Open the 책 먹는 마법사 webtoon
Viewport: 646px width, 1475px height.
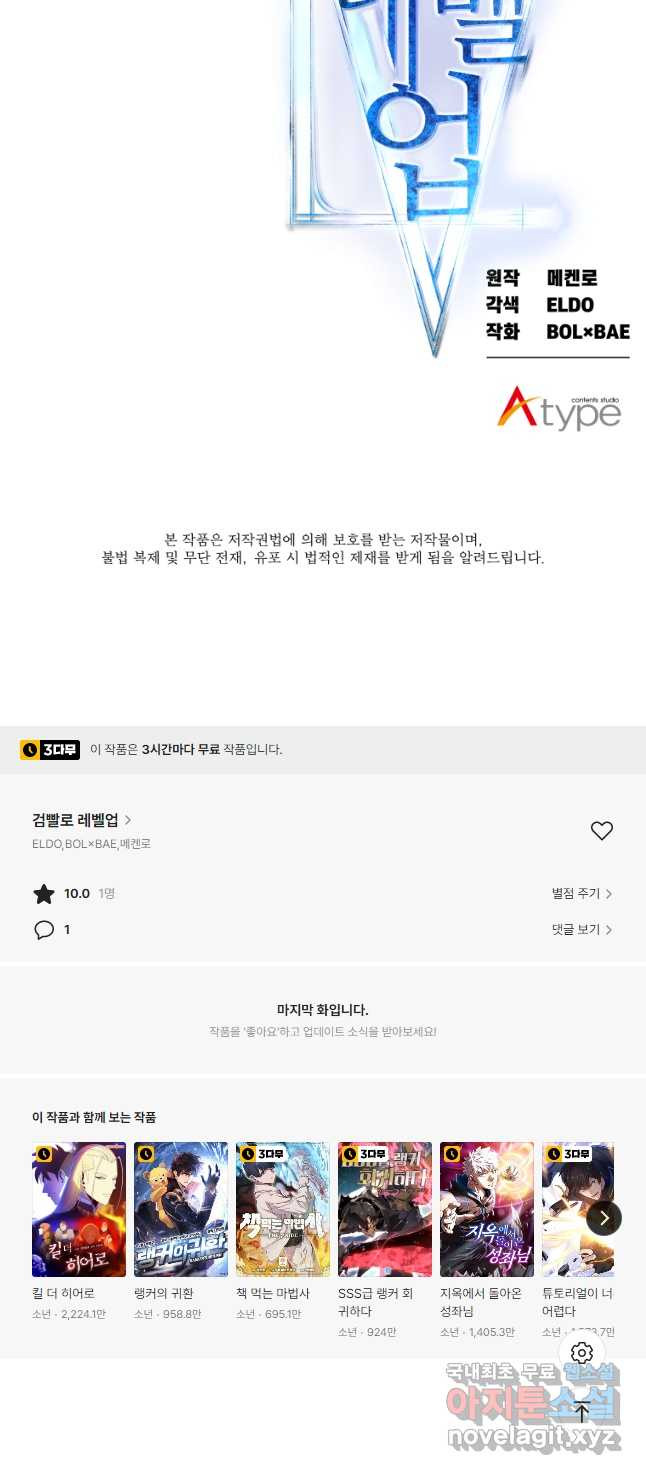click(x=283, y=1210)
